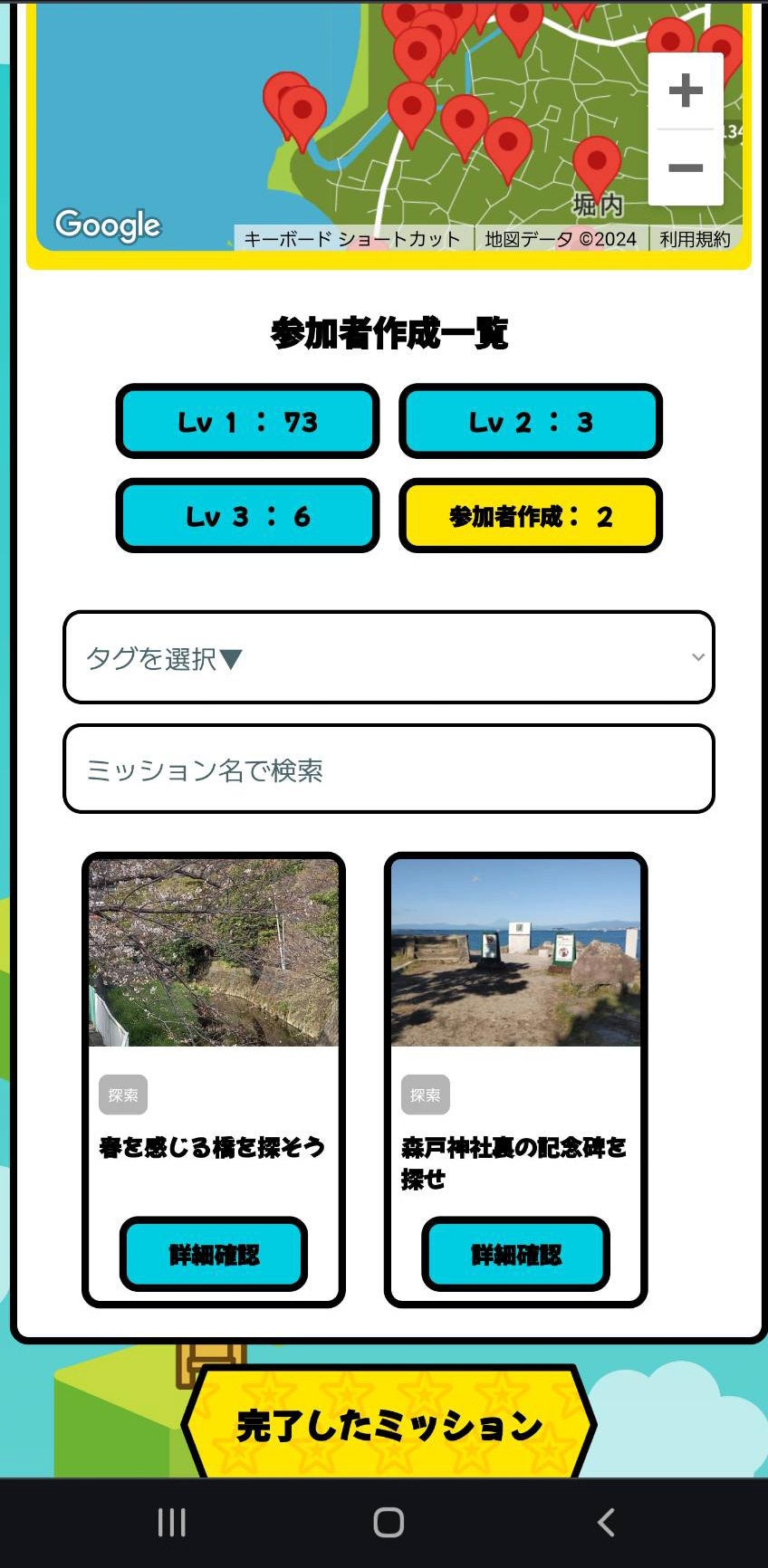Zoom in on the map

coord(686,91)
